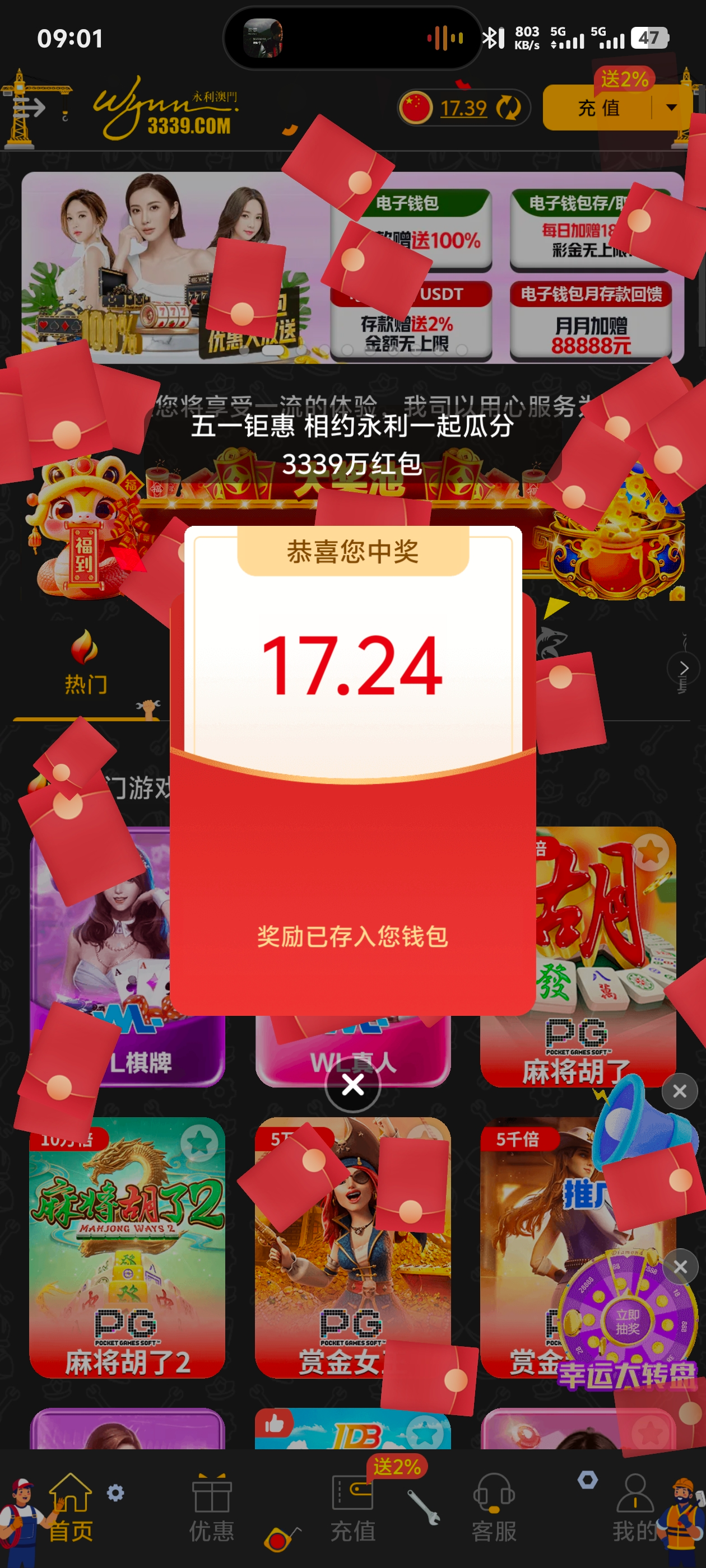The height and width of the screenshot is (1568, 706).
Task: Show more game categories with right arrow
Action: pyautogui.click(x=684, y=668)
